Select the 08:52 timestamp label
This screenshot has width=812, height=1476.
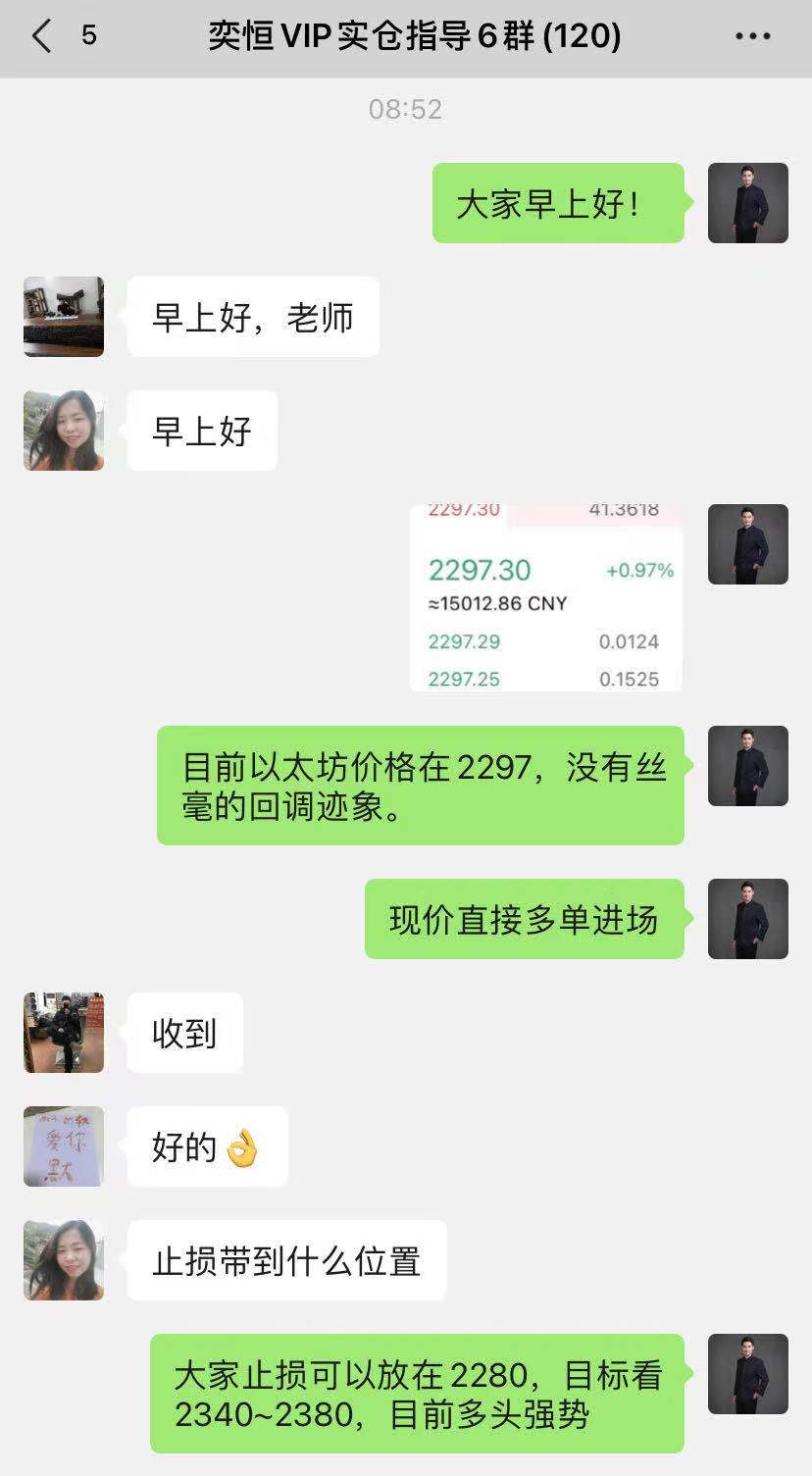point(406,109)
